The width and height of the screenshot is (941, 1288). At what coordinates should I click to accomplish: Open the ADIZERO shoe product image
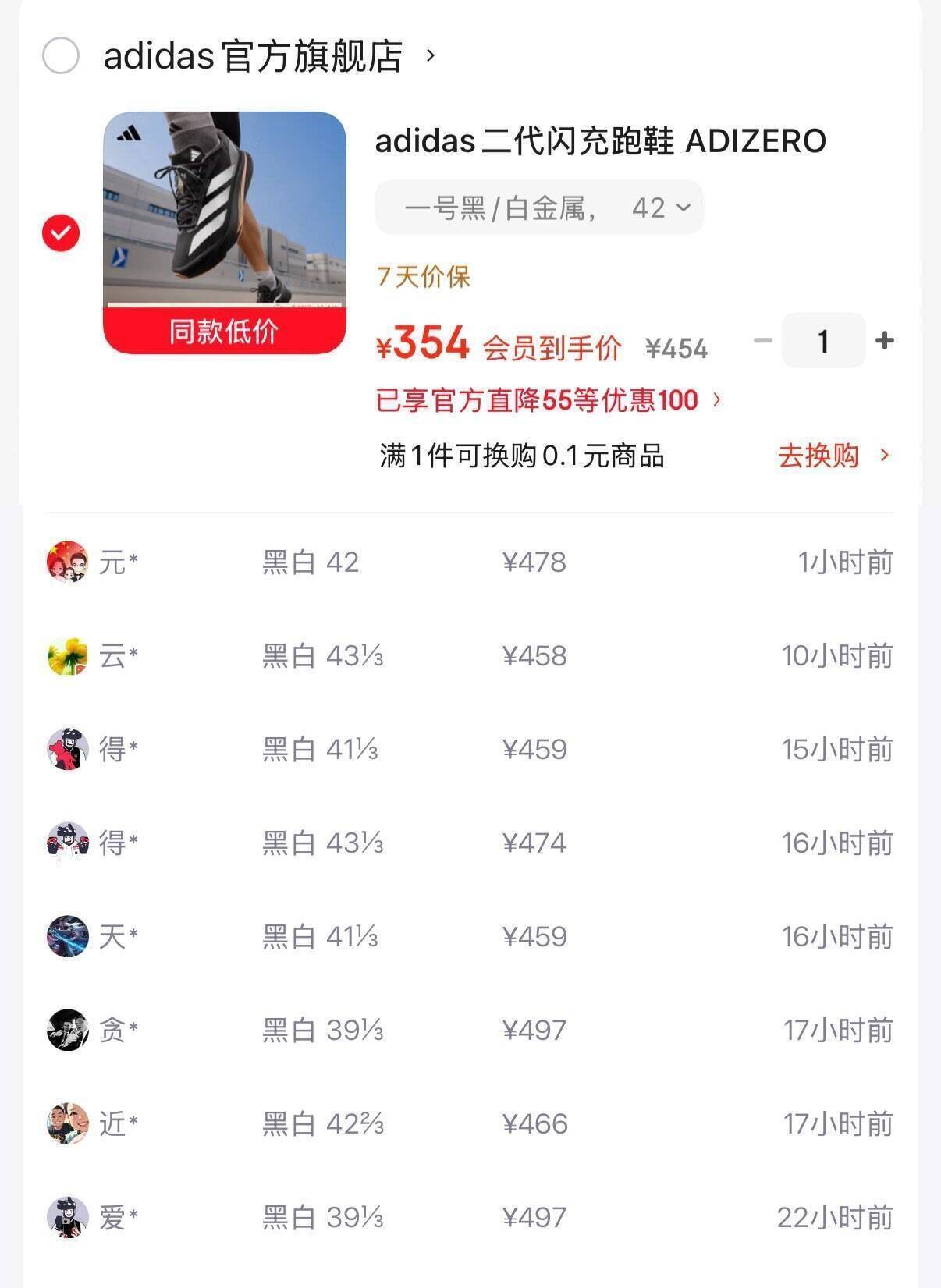(x=225, y=232)
